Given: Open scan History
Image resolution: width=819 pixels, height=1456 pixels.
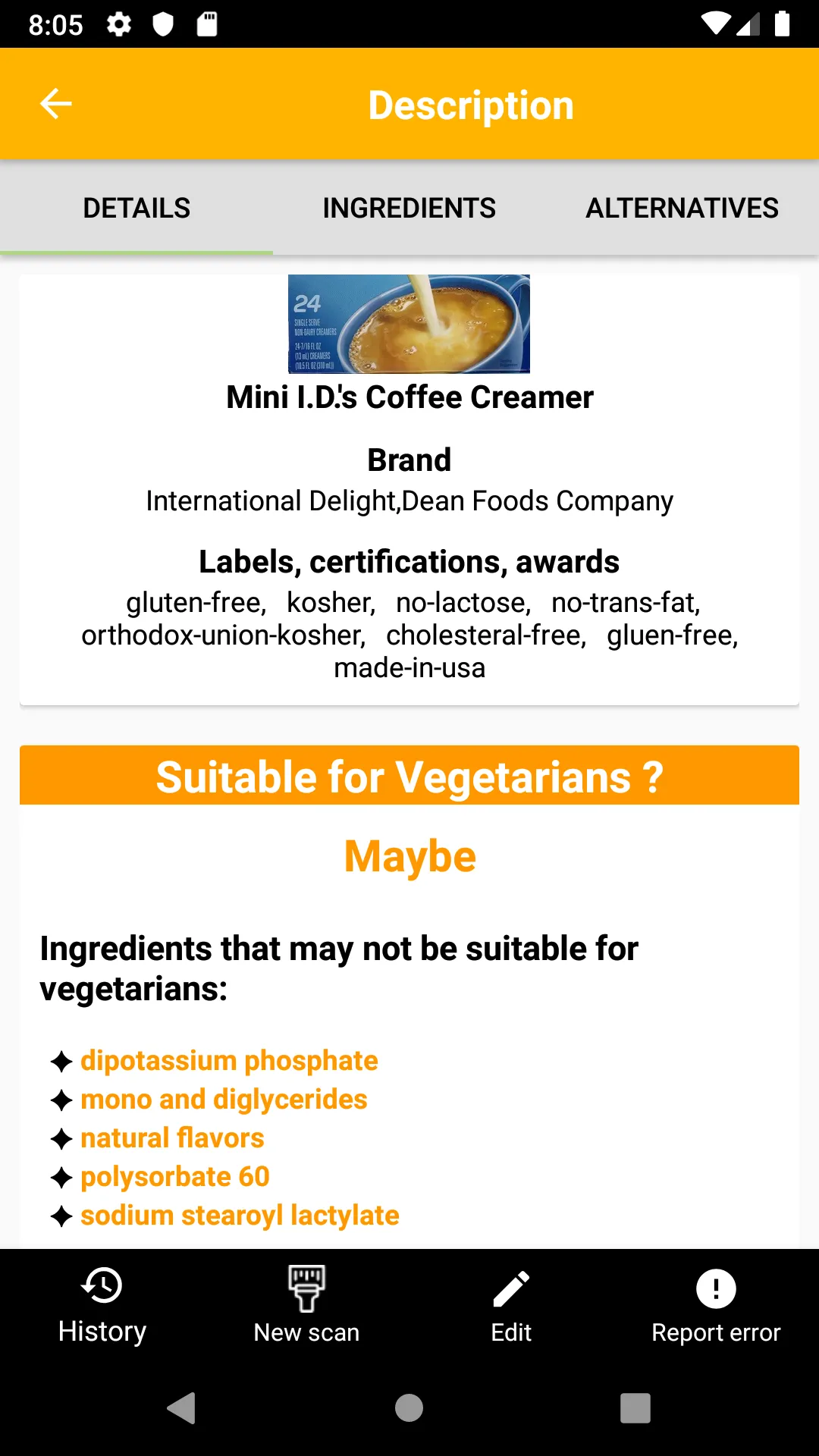Looking at the screenshot, I should click(102, 1306).
